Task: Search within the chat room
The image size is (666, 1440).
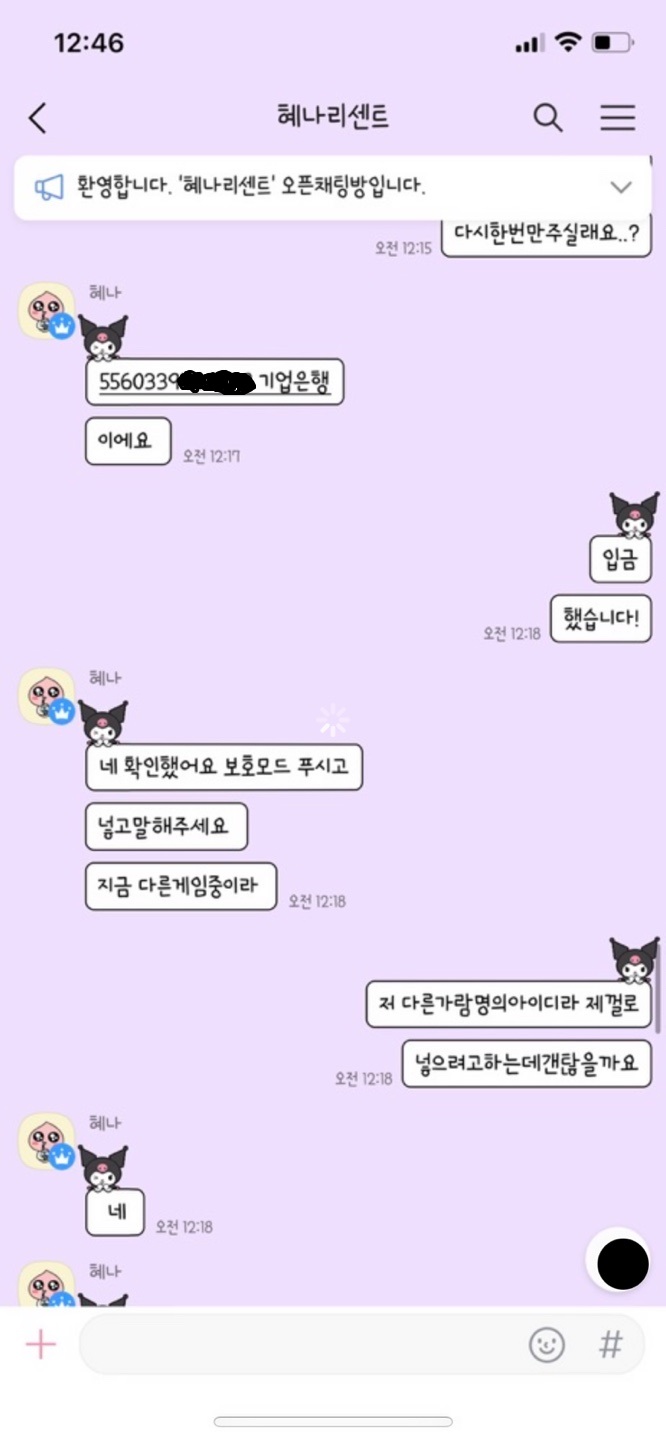Action: tap(547, 118)
